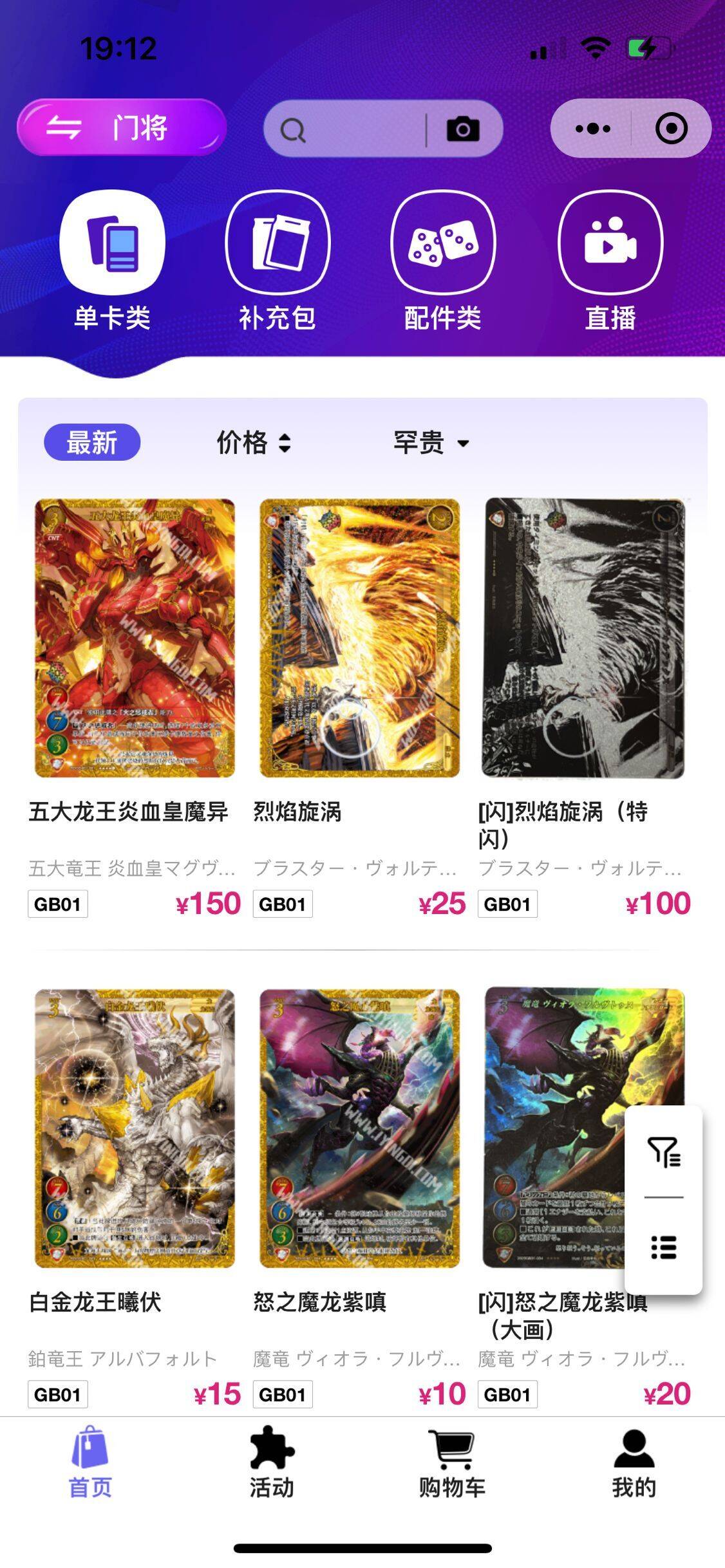Select the 单卡类 category

click(x=112, y=261)
